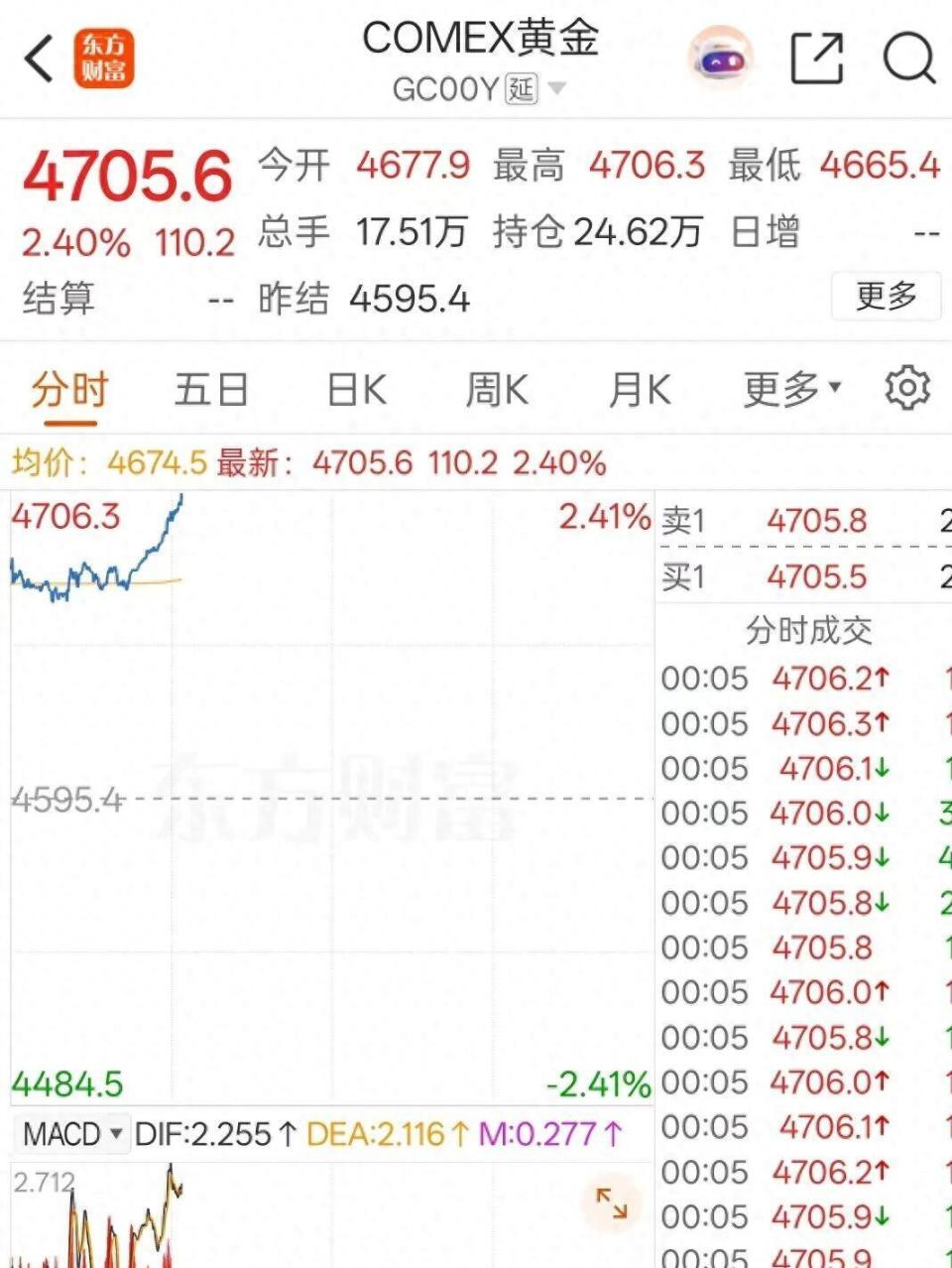The height and width of the screenshot is (1268, 952).
Task: Switch on the 月K monthly candlestick view
Action: point(640,390)
